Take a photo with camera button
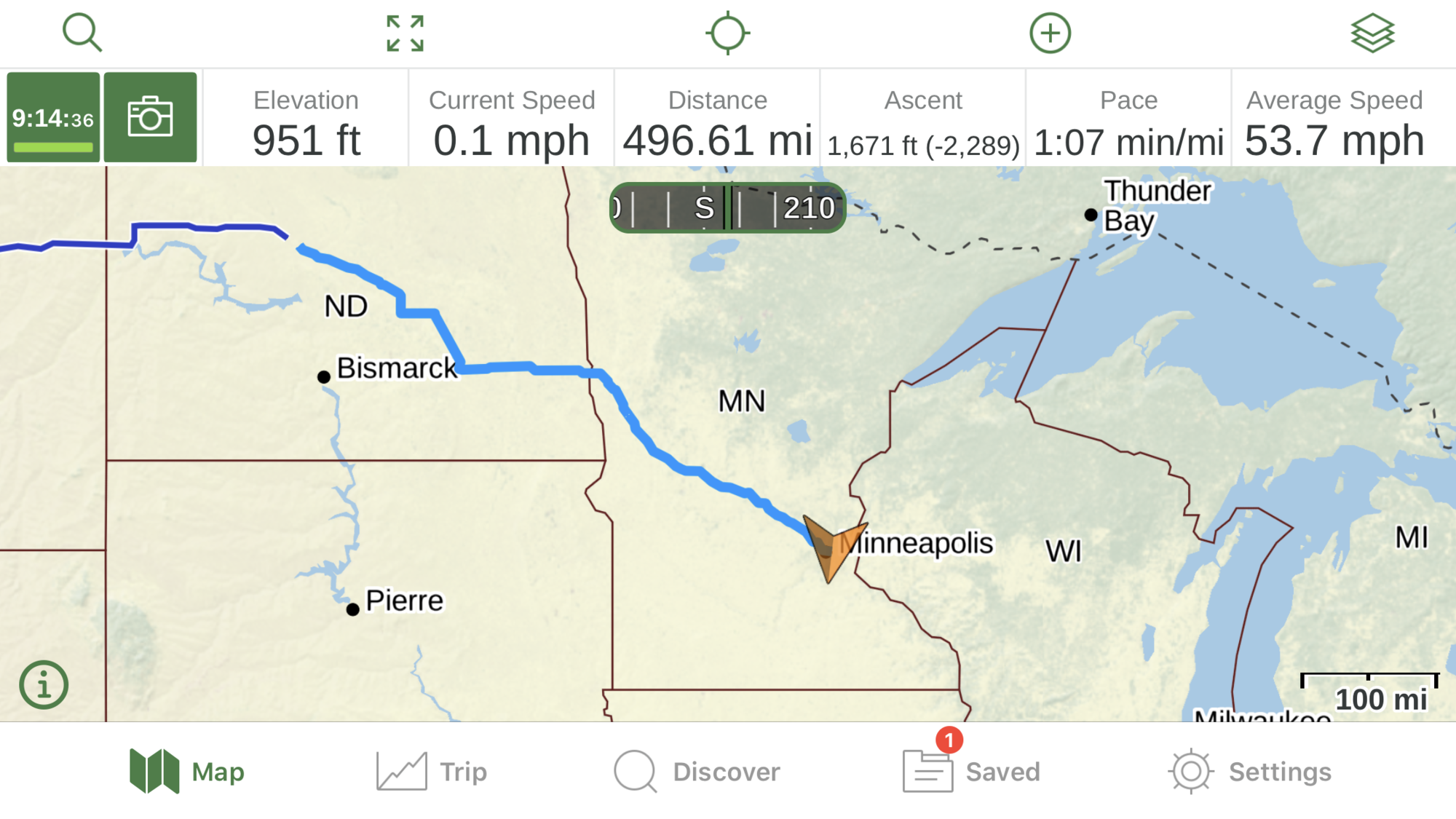 coord(150,117)
